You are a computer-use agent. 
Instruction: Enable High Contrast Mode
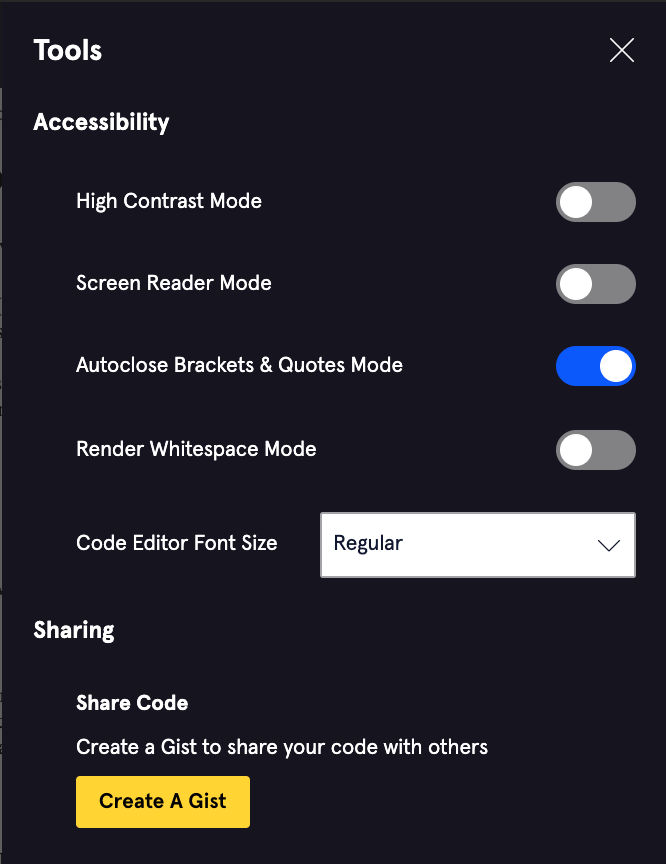(x=596, y=202)
